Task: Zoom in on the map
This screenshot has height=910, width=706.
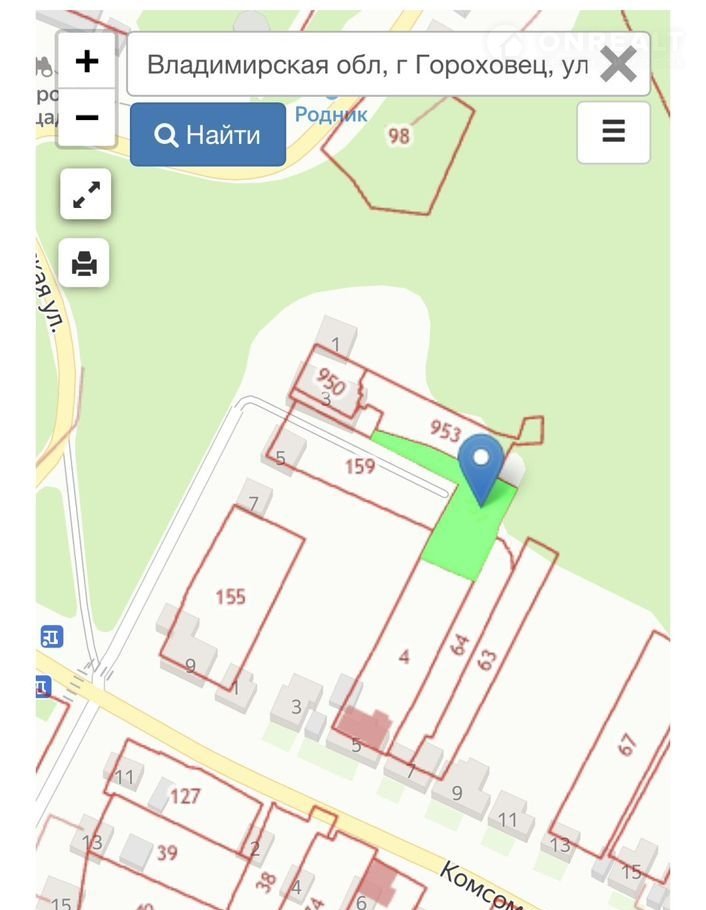Action: (x=87, y=62)
